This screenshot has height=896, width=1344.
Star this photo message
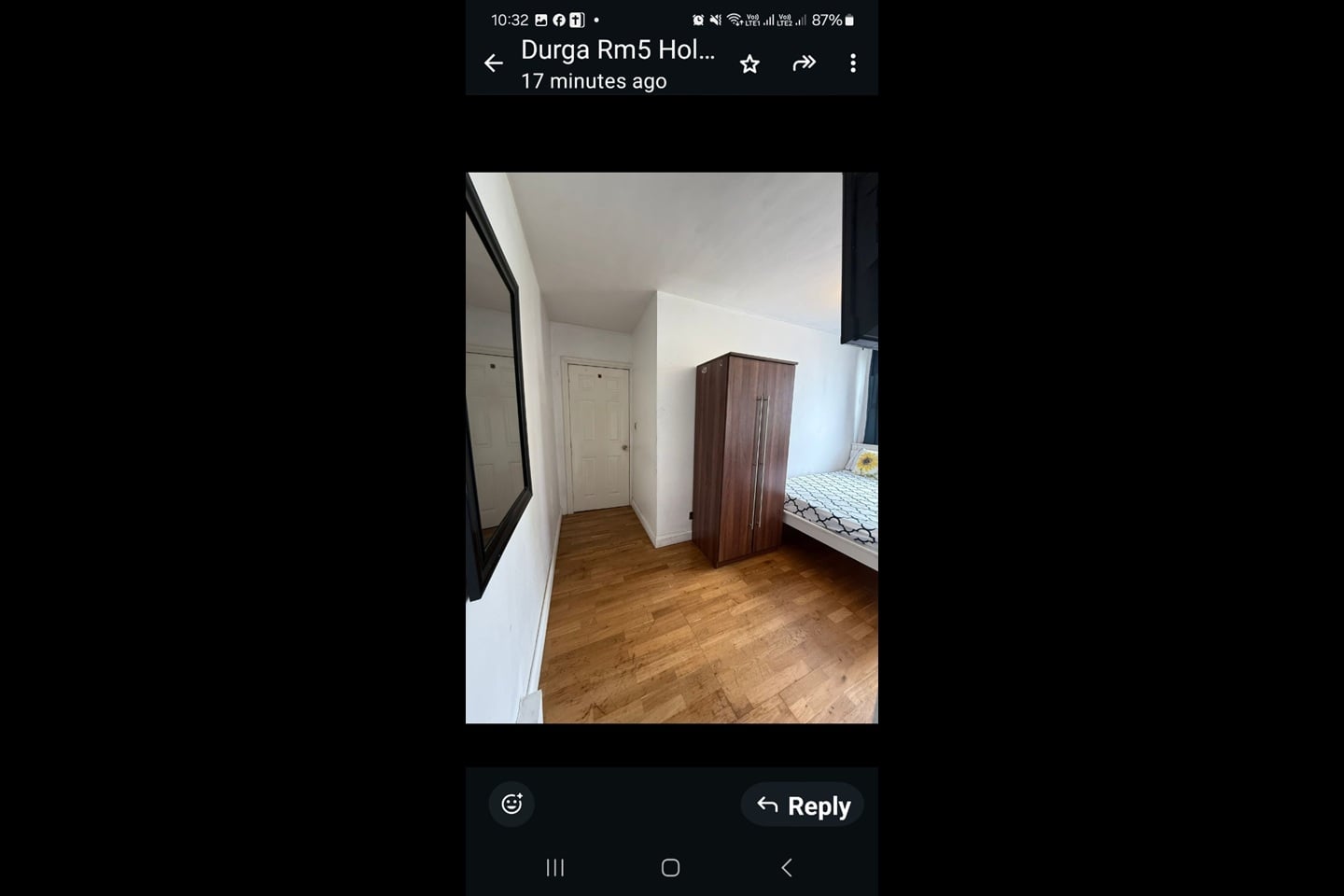749,63
